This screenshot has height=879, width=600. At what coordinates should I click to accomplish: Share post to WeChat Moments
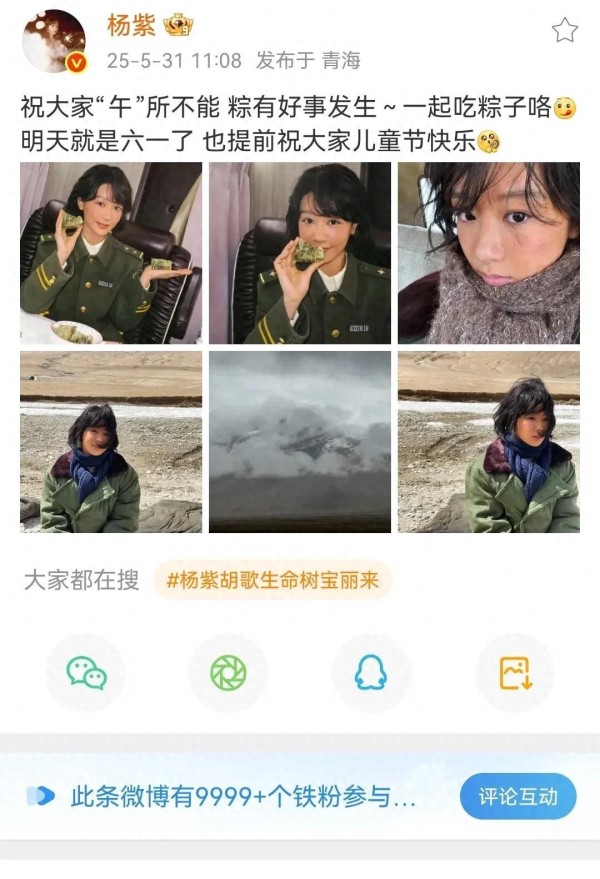point(228,673)
